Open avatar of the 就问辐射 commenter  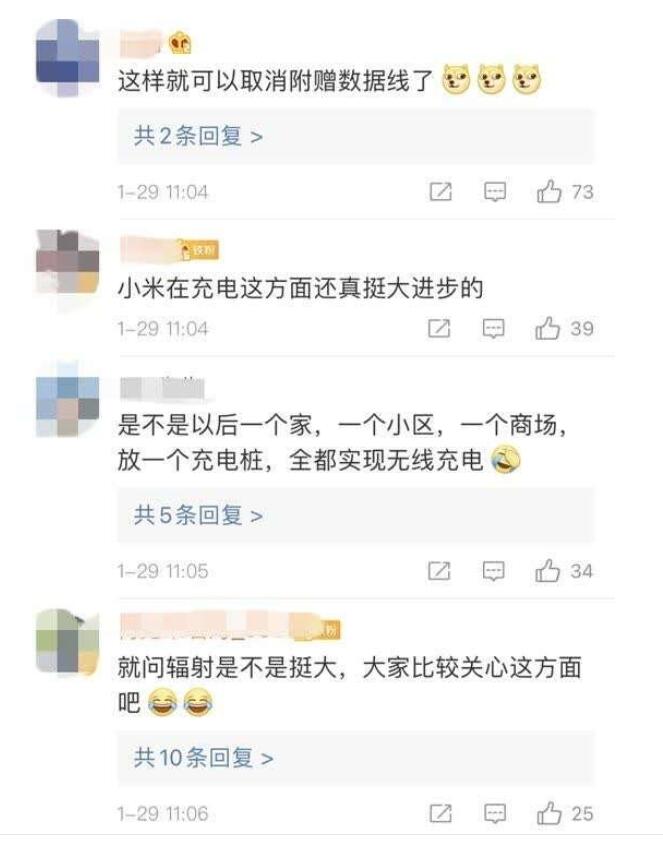pos(68,641)
